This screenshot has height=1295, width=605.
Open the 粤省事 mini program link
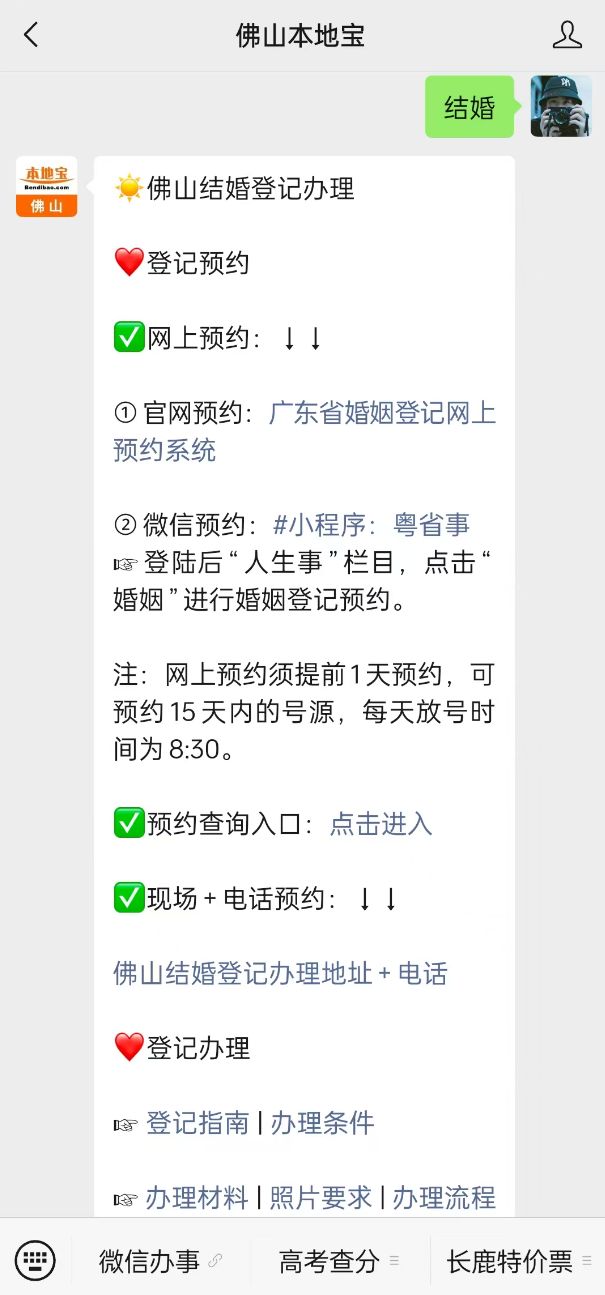371,524
